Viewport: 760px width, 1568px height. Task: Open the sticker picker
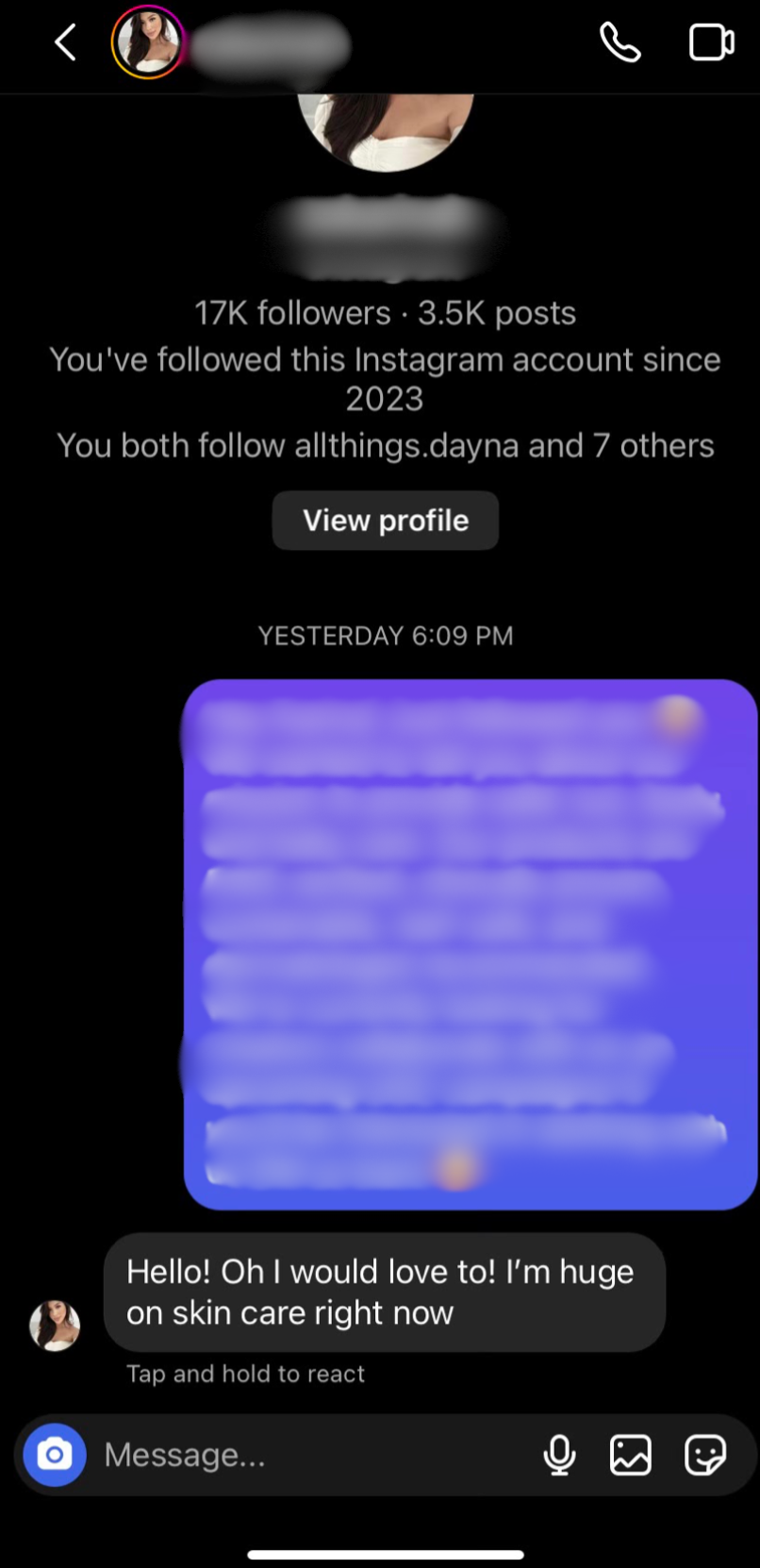click(704, 1454)
